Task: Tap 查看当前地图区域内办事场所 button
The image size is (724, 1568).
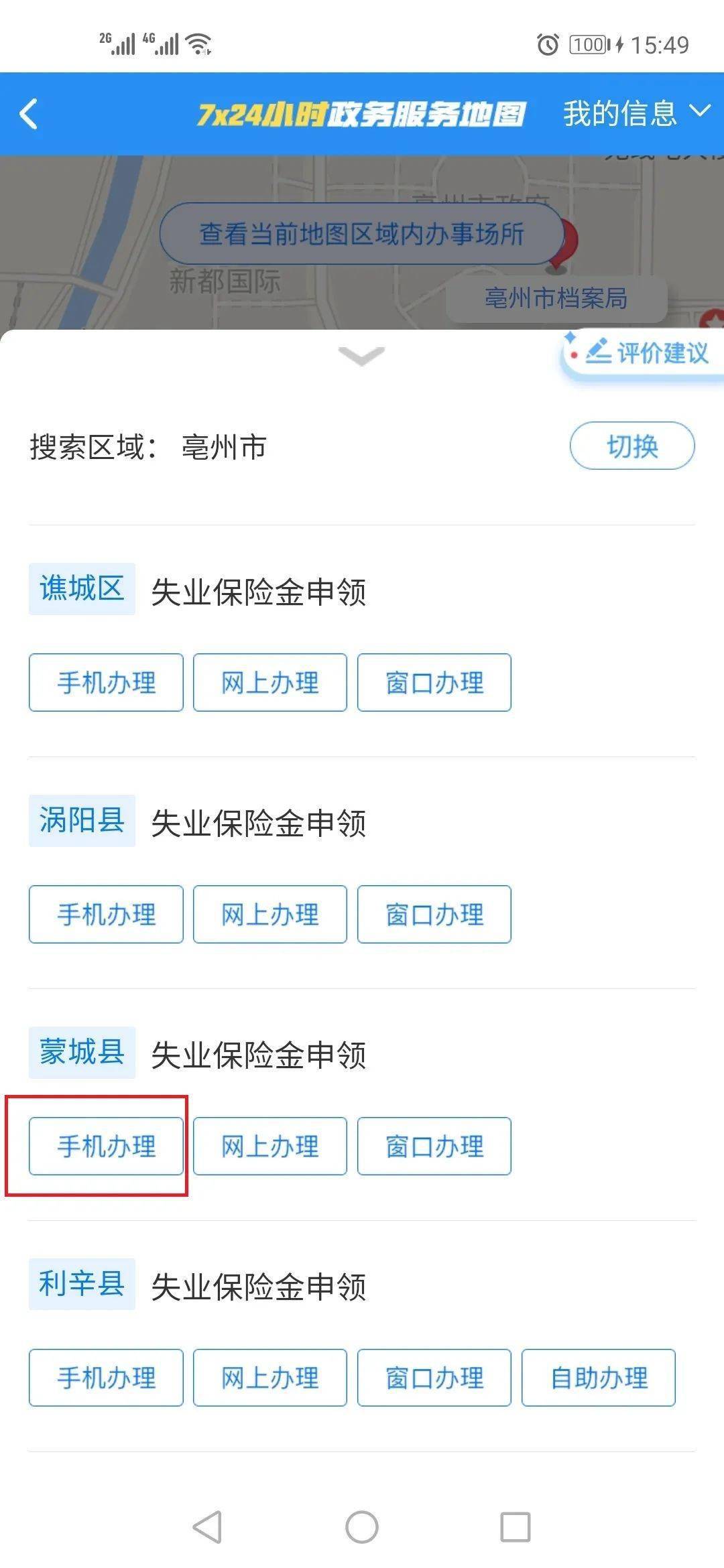Action: click(362, 234)
